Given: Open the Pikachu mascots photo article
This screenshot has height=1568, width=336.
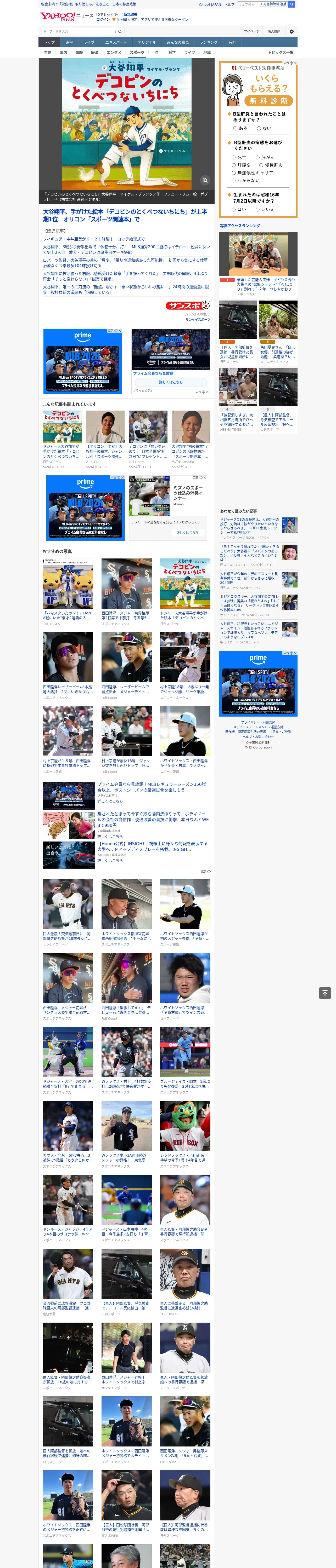Looking at the screenshot, I should 68,583.
